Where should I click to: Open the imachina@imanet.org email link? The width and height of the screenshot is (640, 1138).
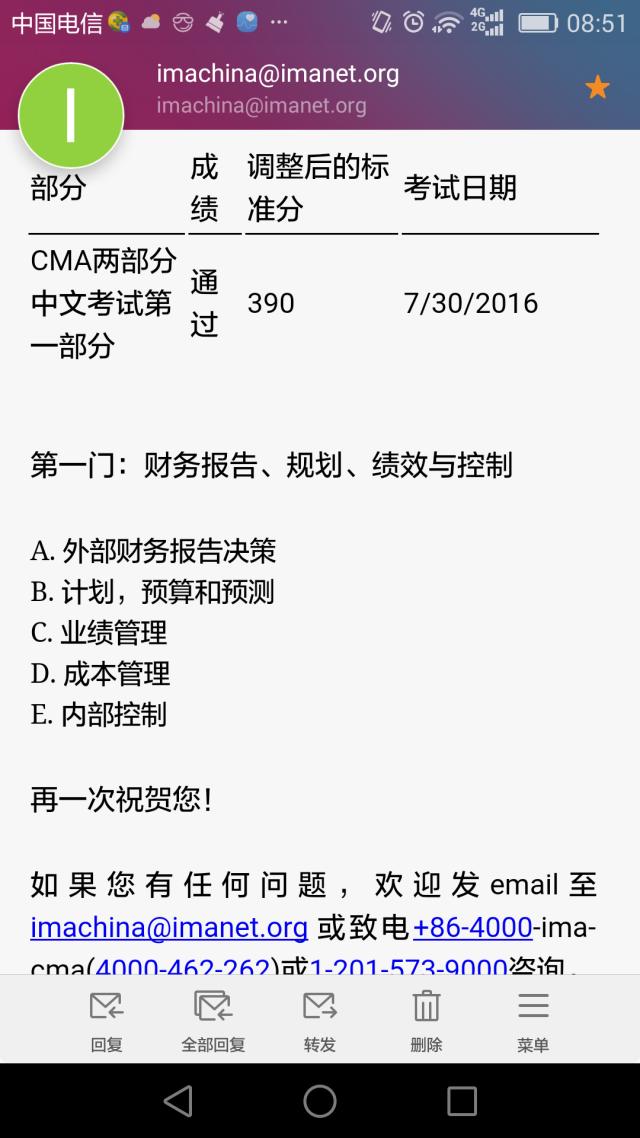pos(169,927)
